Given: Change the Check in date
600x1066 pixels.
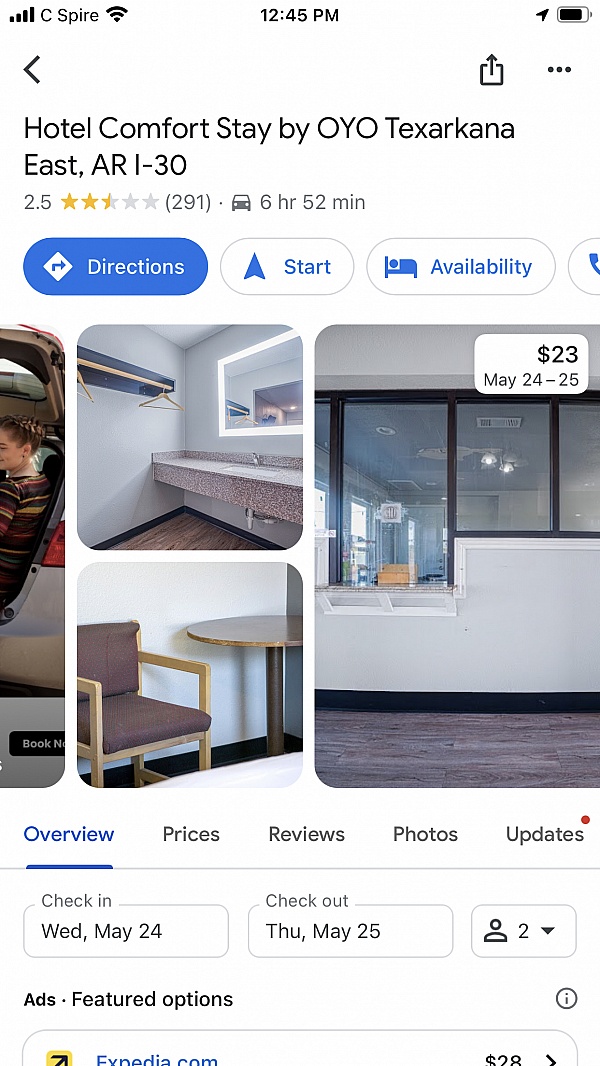Looking at the screenshot, I should (126, 931).
